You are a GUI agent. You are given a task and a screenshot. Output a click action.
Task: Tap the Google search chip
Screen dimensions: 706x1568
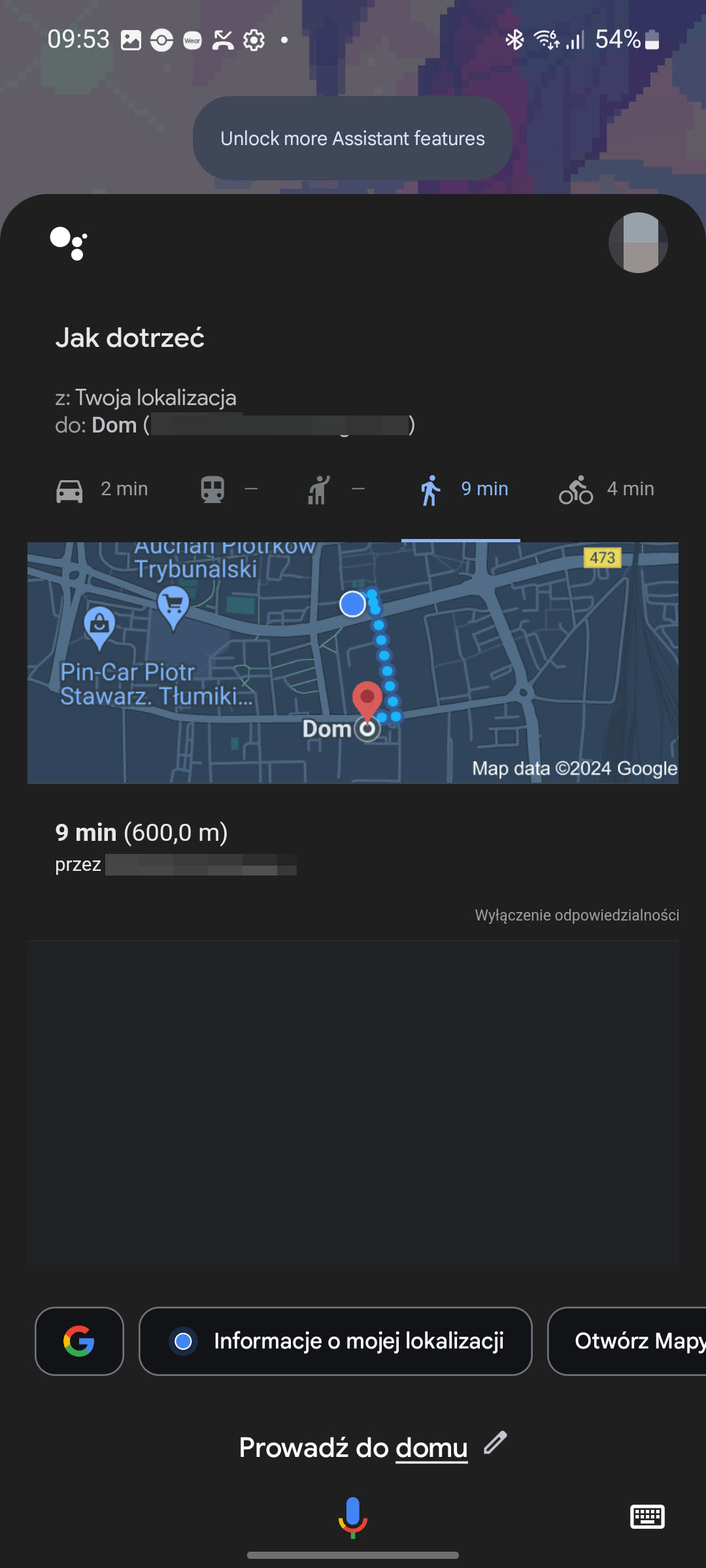79,1341
